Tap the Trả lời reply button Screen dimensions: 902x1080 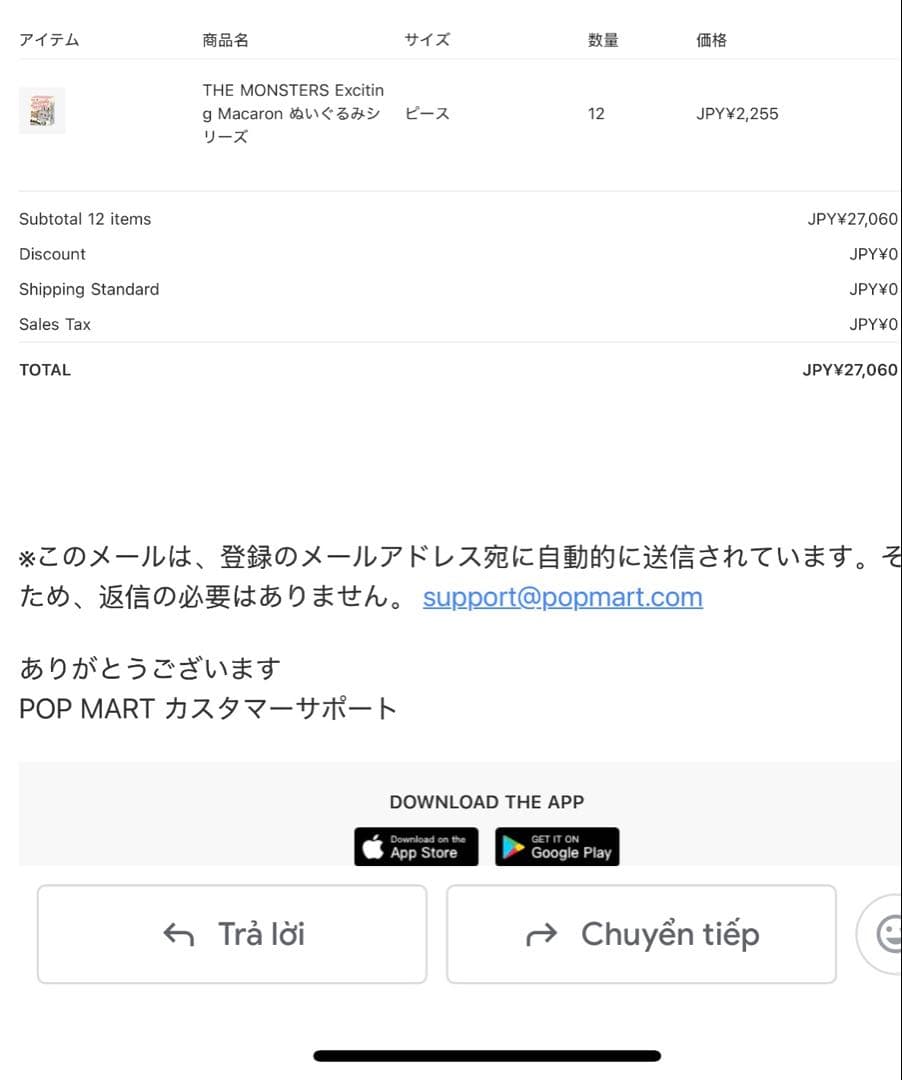pyautogui.click(x=232, y=934)
